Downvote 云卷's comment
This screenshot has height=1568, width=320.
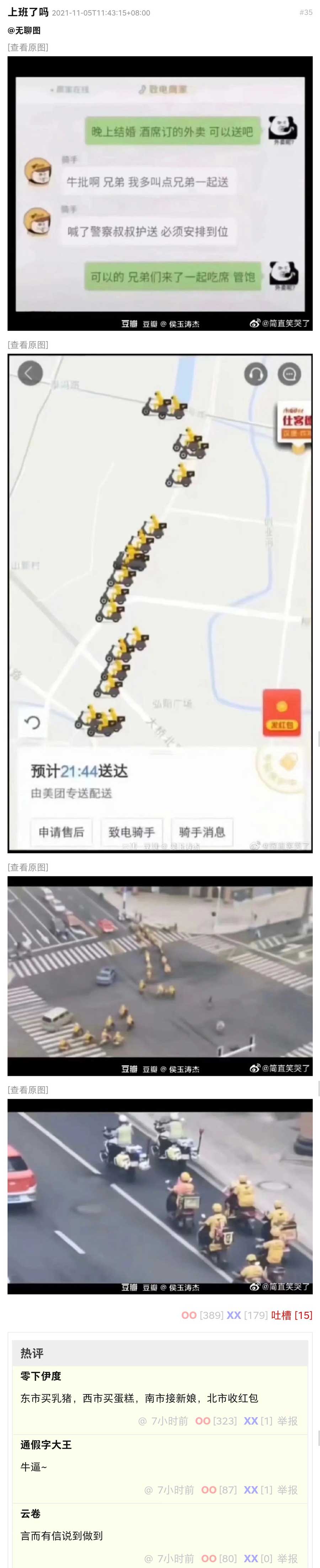click(x=251, y=1558)
